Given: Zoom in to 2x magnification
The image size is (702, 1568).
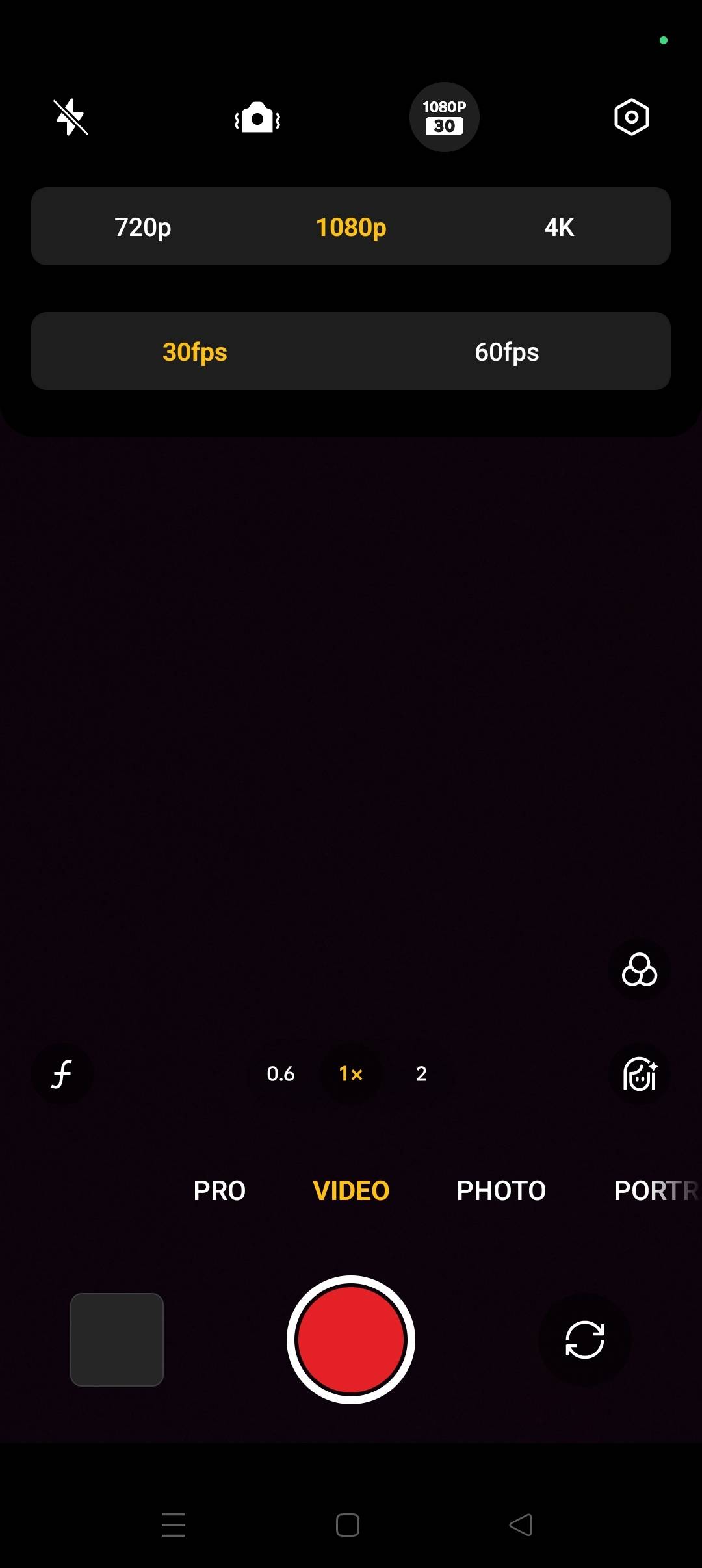Looking at the screenshot, I should (x=421, y=1074).
